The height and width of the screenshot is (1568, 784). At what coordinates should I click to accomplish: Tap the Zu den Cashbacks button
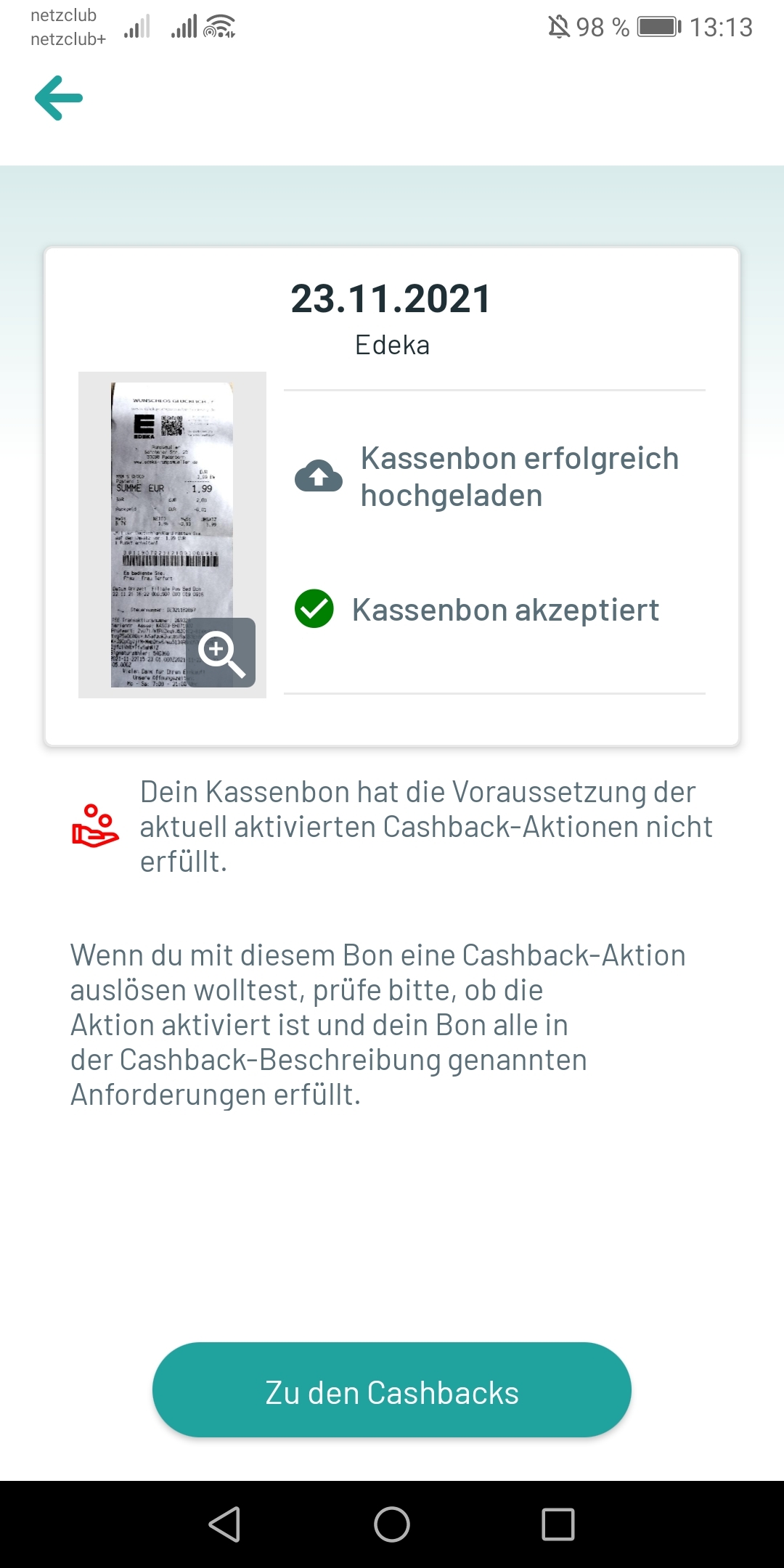pos(392,1389)
